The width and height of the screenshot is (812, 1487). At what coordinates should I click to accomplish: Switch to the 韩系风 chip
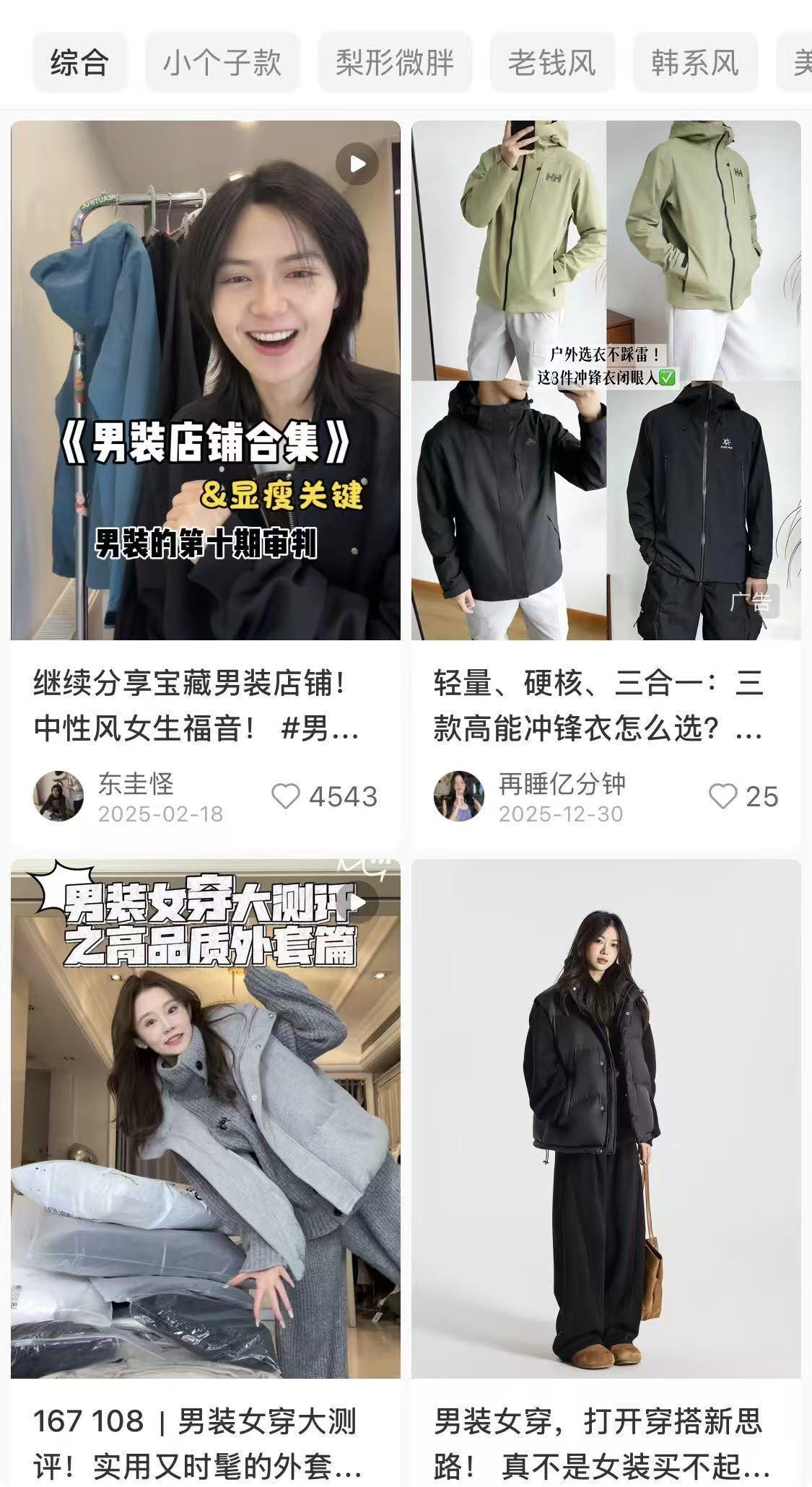[x=695, y=63]
